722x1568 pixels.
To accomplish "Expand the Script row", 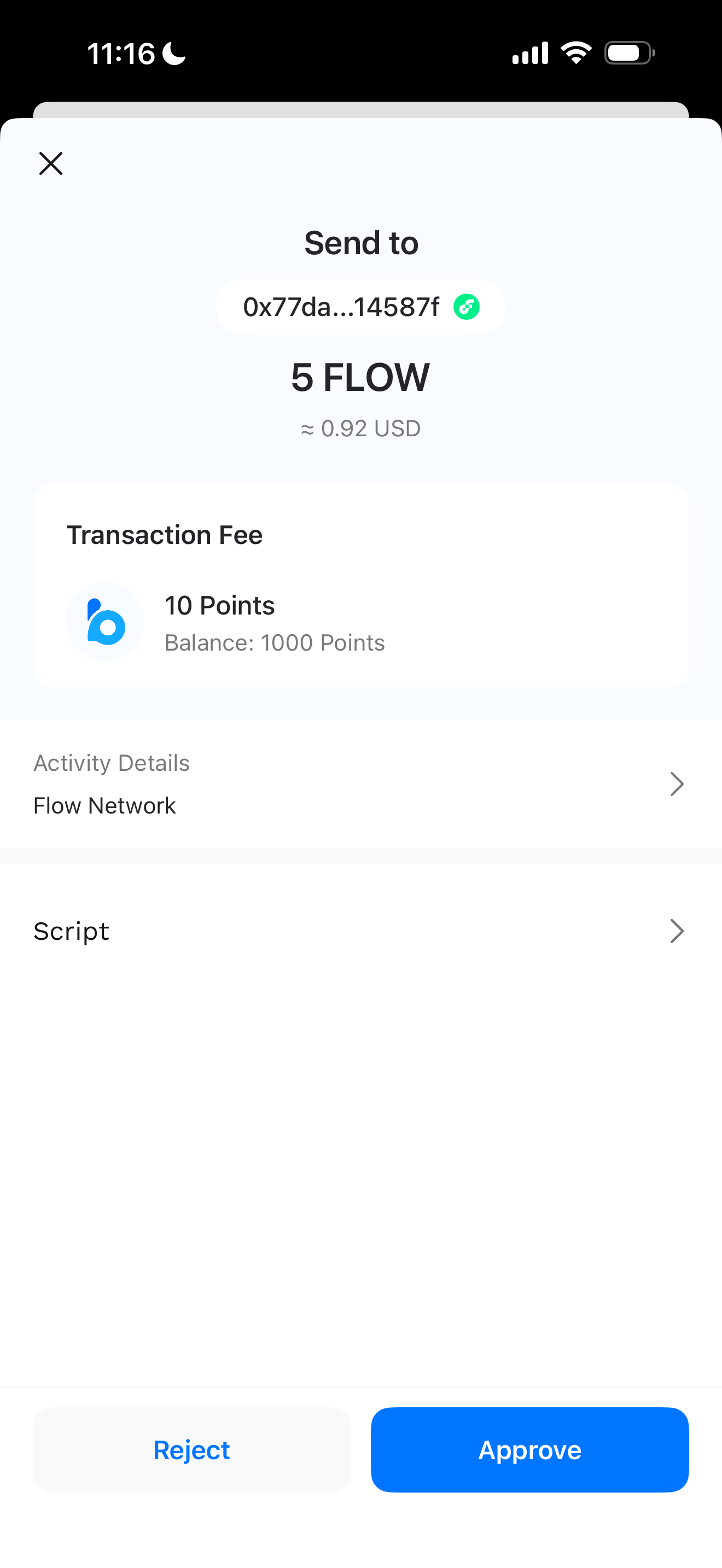I will [x=360, y=931].
